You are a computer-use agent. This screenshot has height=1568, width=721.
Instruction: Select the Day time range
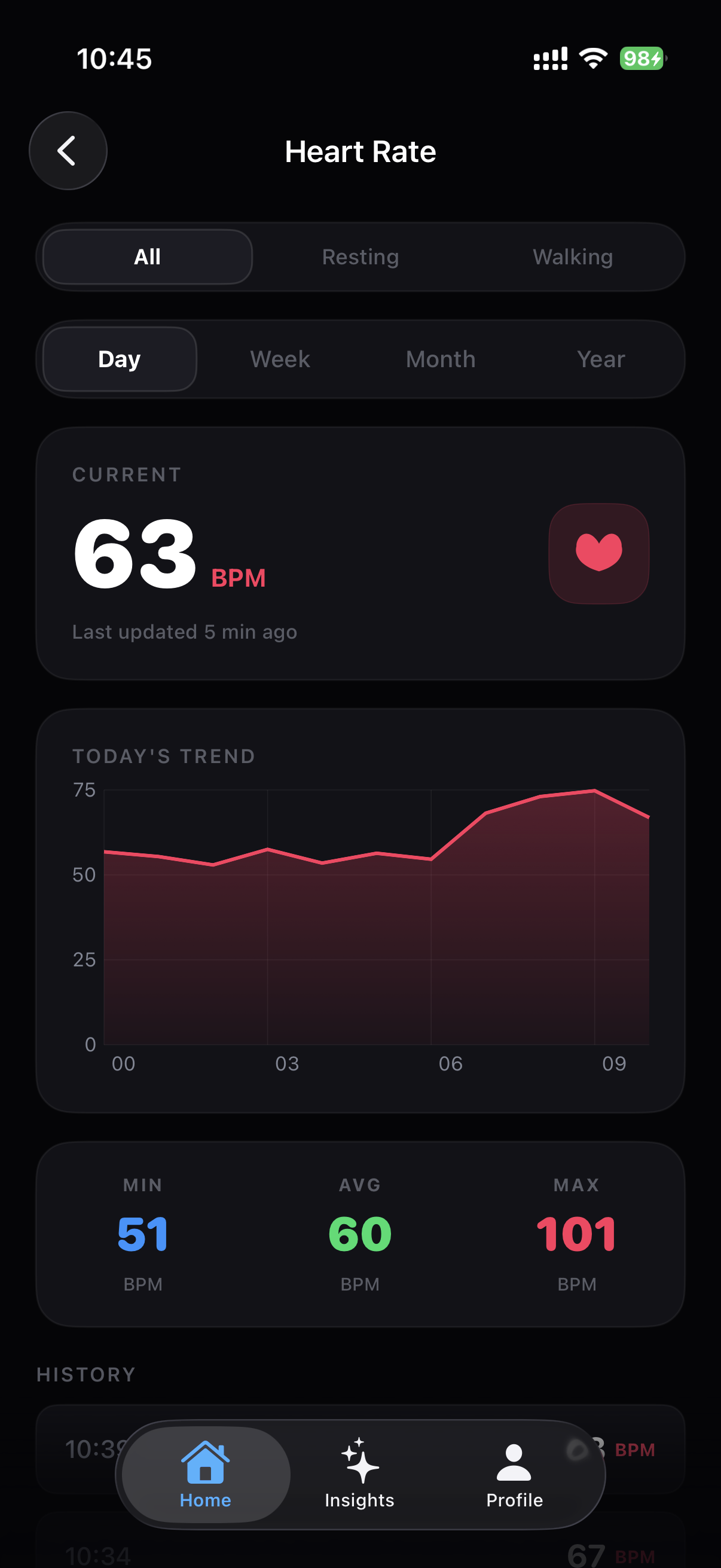tap(118, 359)
